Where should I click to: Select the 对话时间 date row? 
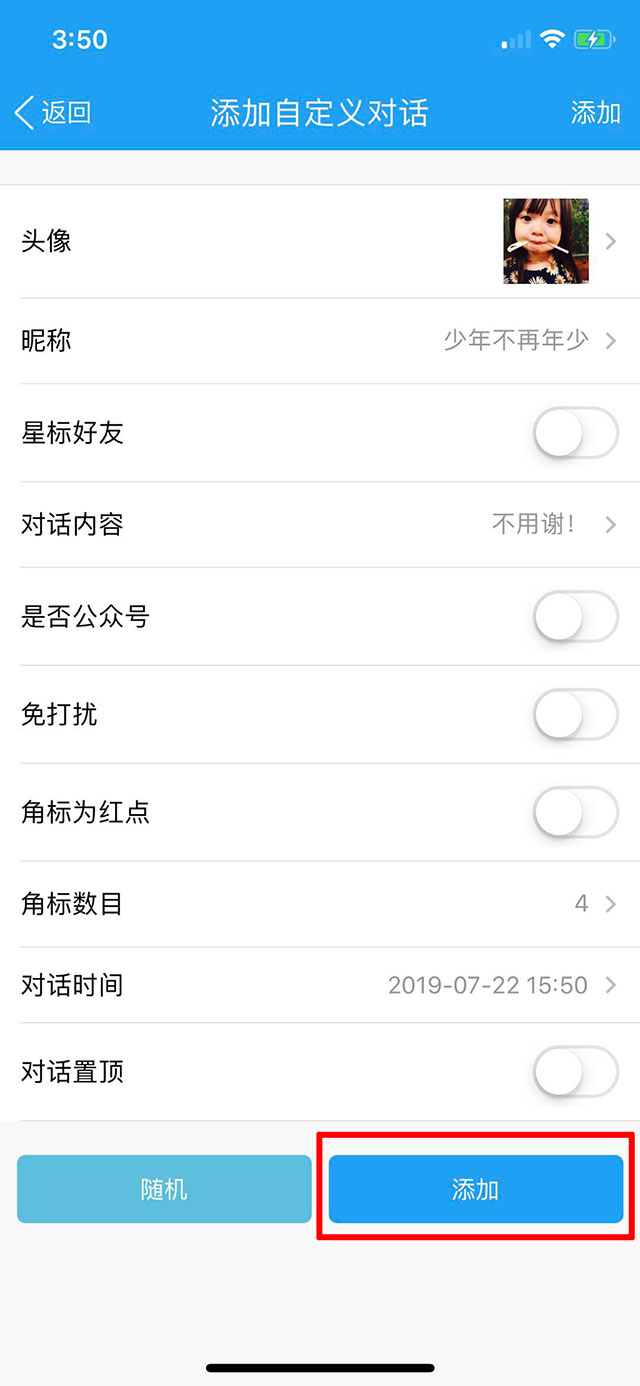[320, 985]
